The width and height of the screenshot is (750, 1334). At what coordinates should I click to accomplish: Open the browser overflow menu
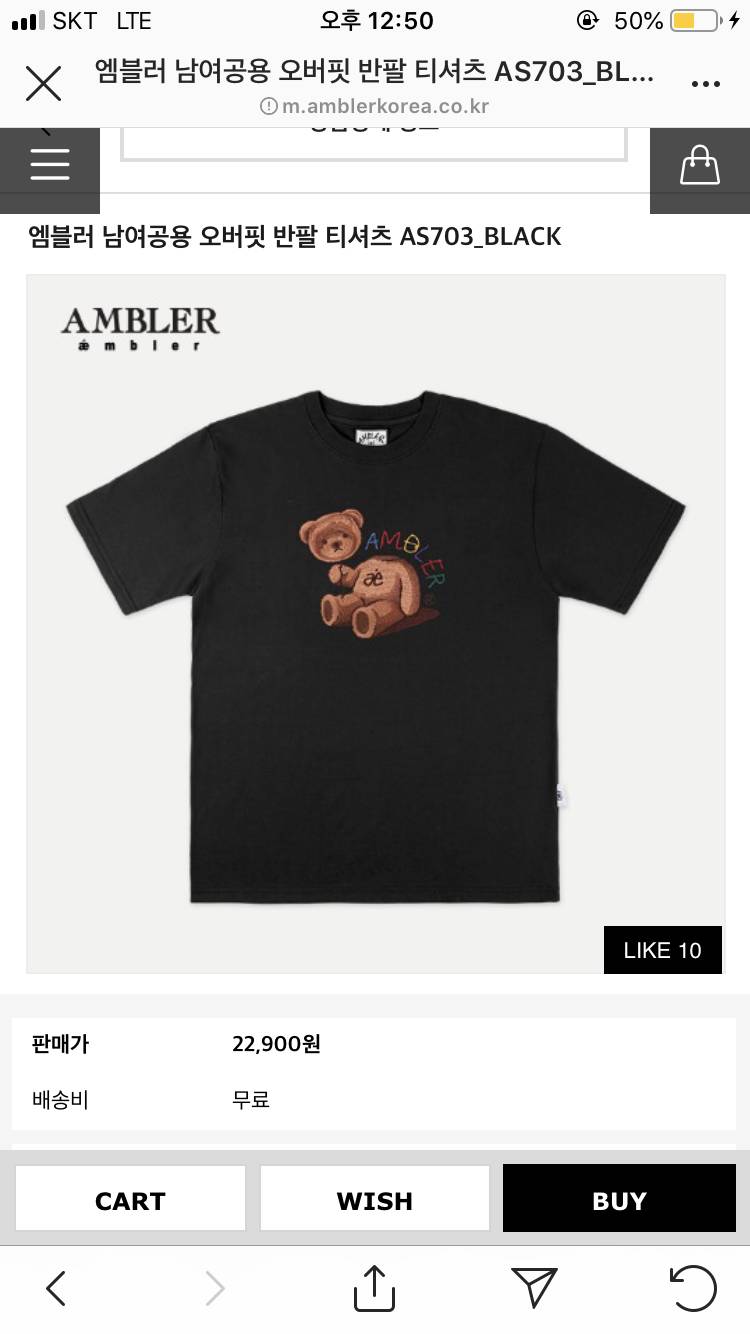[706, 85]
